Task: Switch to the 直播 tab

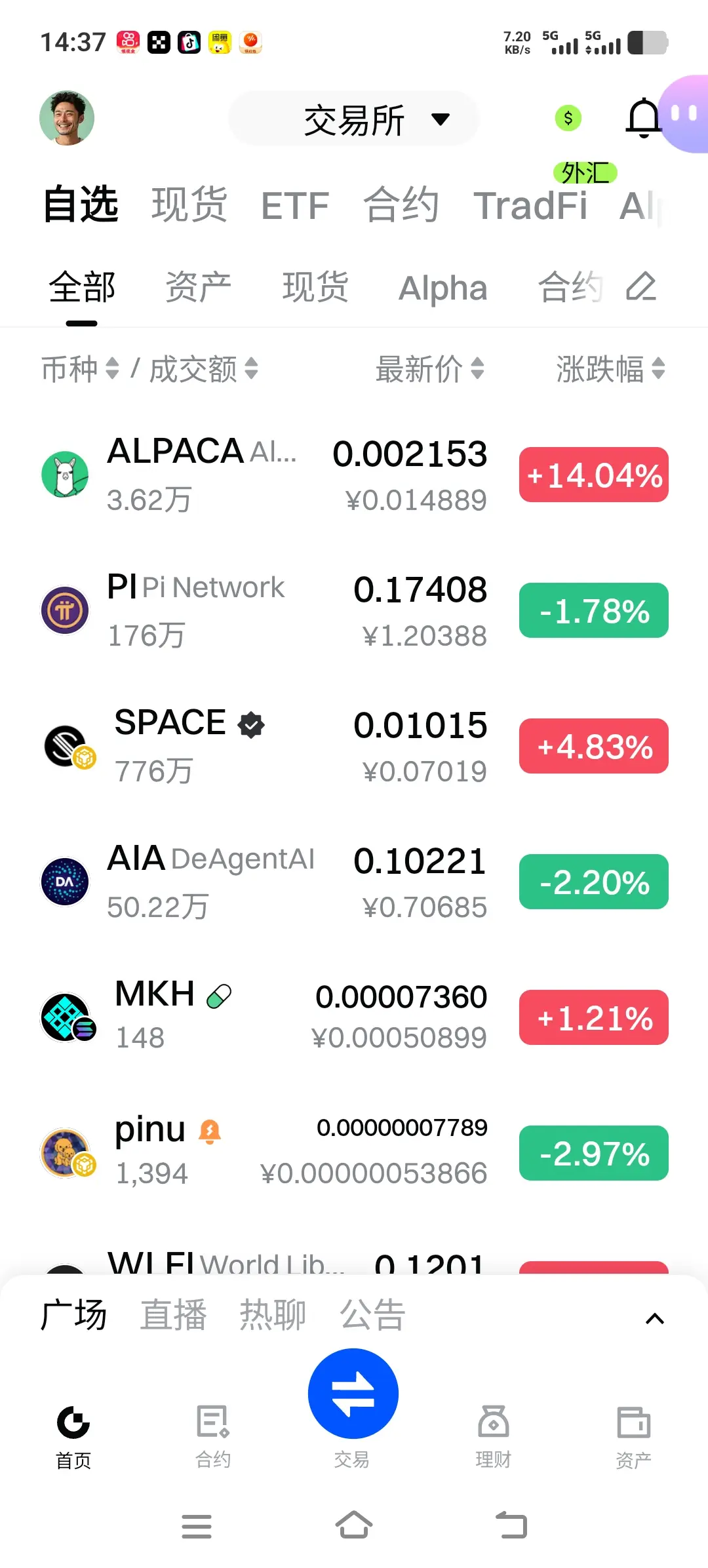Action: (174, 1315)
